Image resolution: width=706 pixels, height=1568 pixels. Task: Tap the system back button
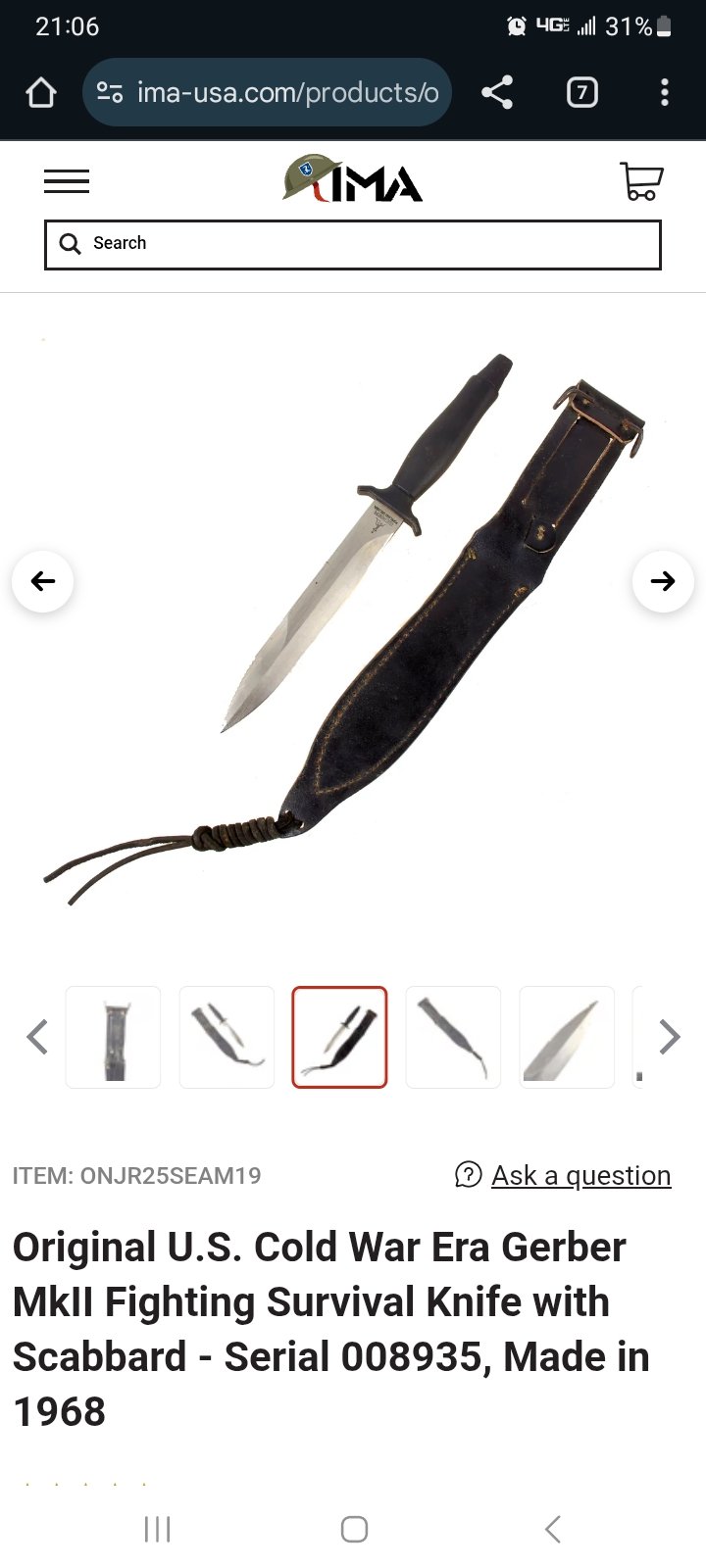coord(552,1529)
